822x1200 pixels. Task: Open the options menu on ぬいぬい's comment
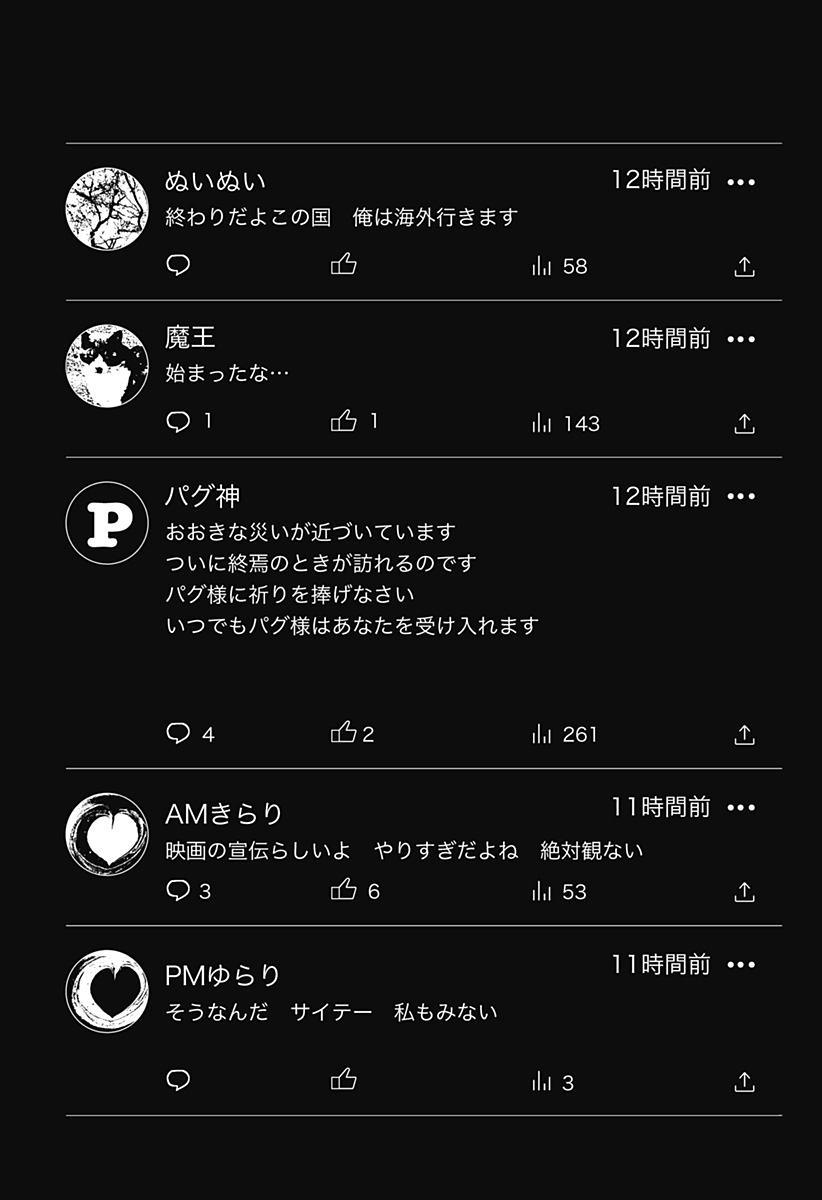pyautogui.click(x=738, y=182)
